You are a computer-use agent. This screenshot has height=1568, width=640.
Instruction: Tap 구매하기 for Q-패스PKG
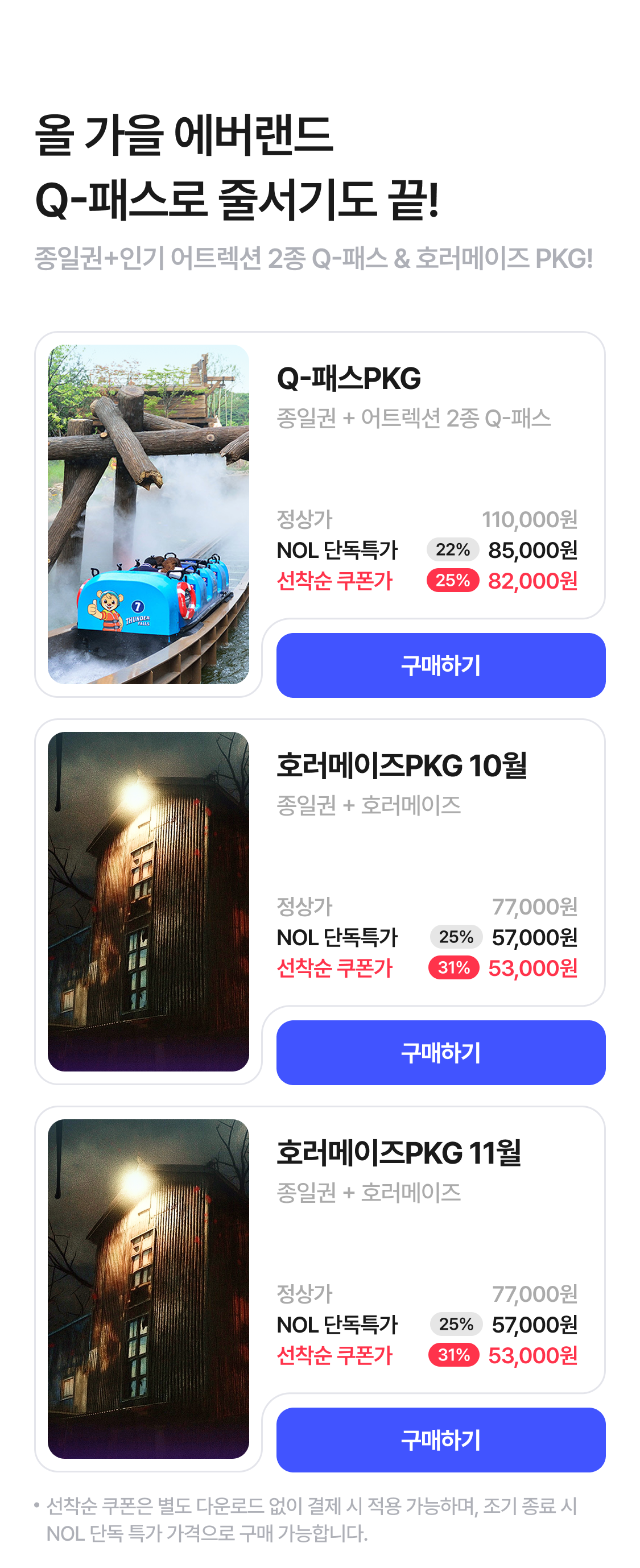tap(440, 665)
